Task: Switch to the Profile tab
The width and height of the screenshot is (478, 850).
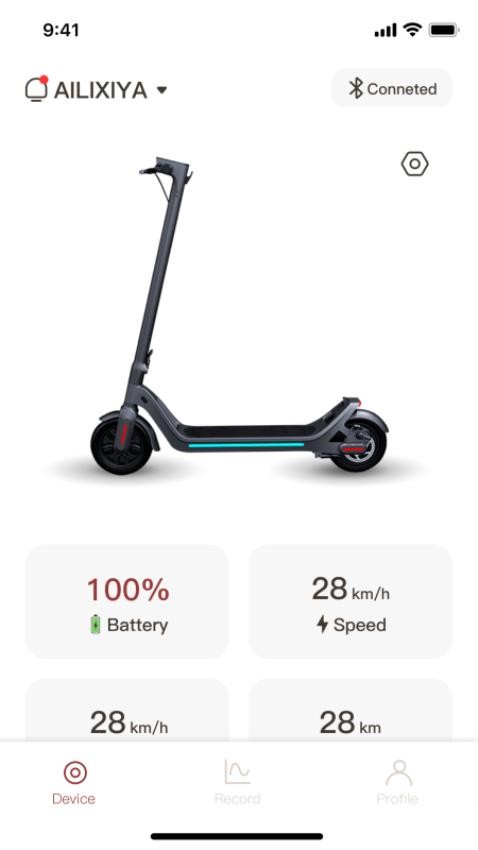Action: (x=398, y=783)
